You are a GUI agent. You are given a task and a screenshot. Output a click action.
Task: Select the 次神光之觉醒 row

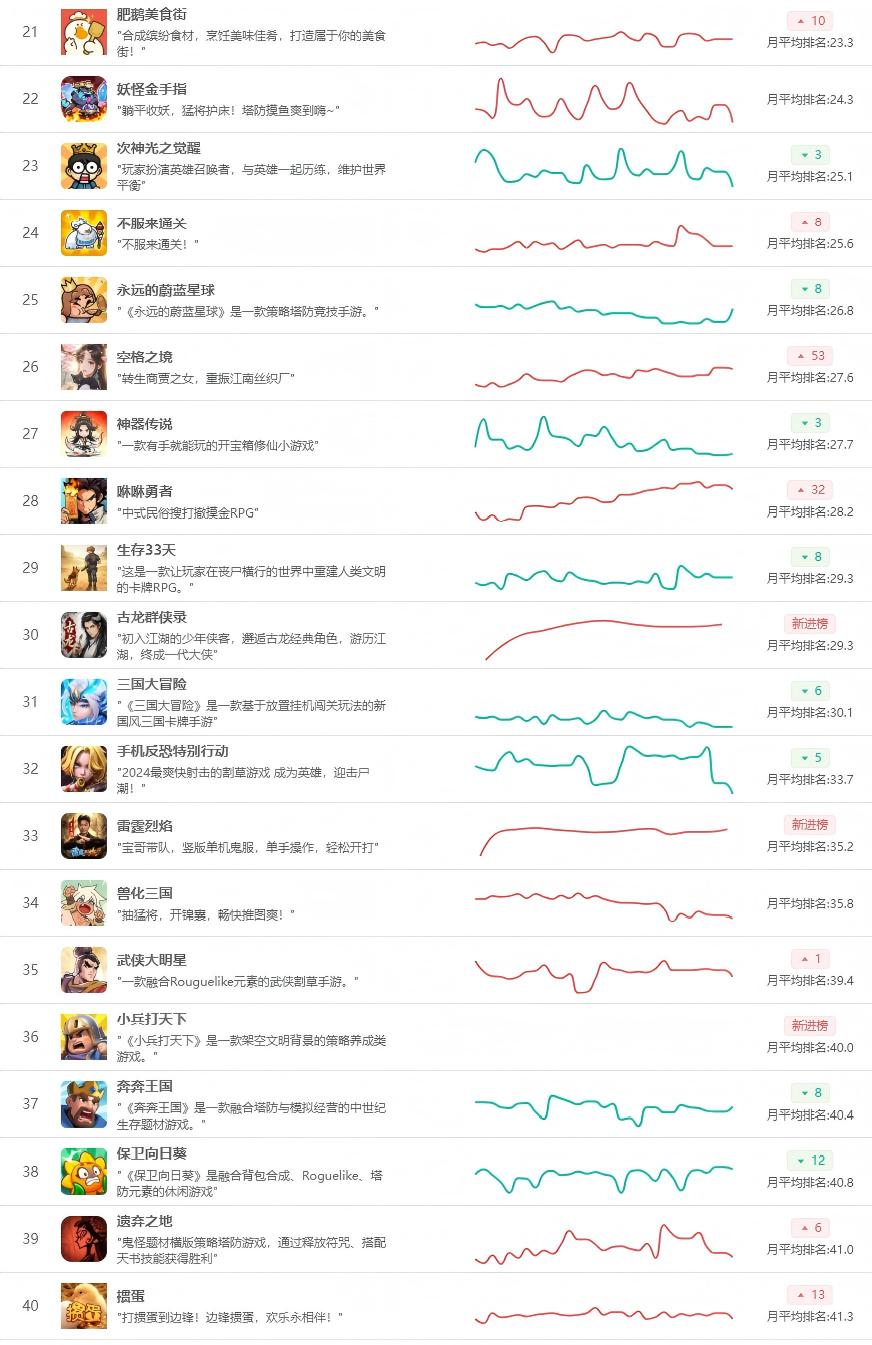(436, 166)
